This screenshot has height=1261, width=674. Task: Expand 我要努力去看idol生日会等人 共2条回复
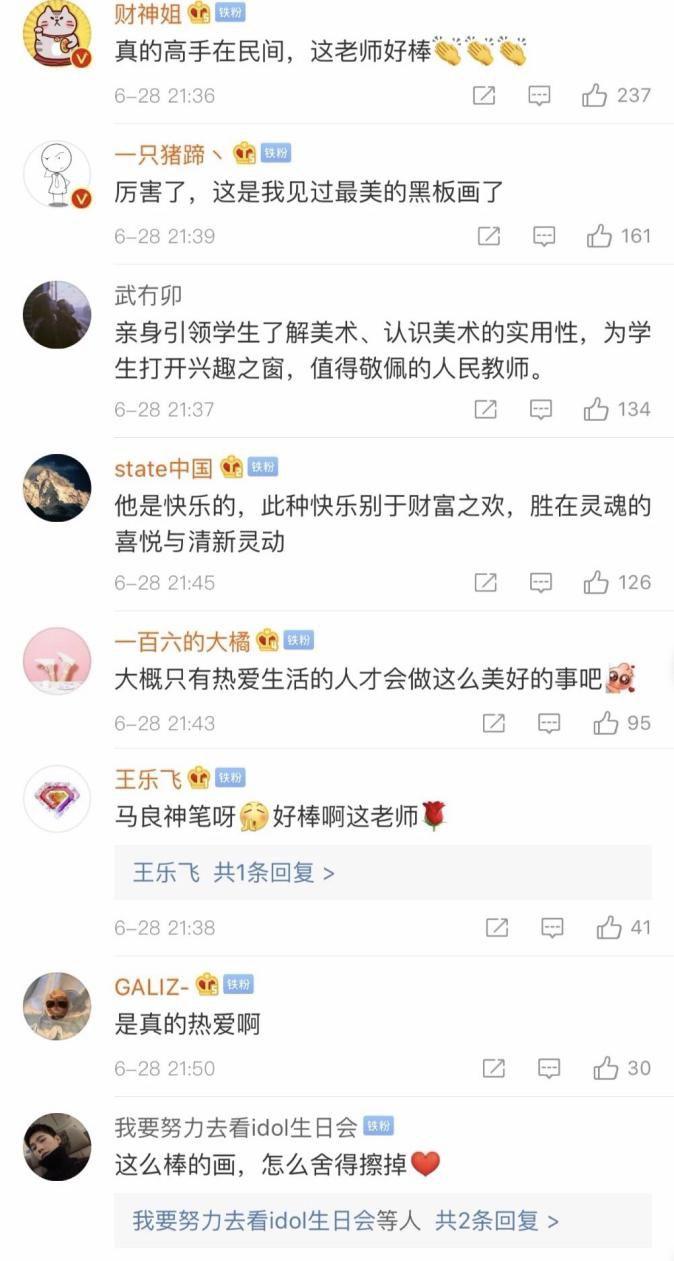pyautogui.click(x=345, y=1221)
